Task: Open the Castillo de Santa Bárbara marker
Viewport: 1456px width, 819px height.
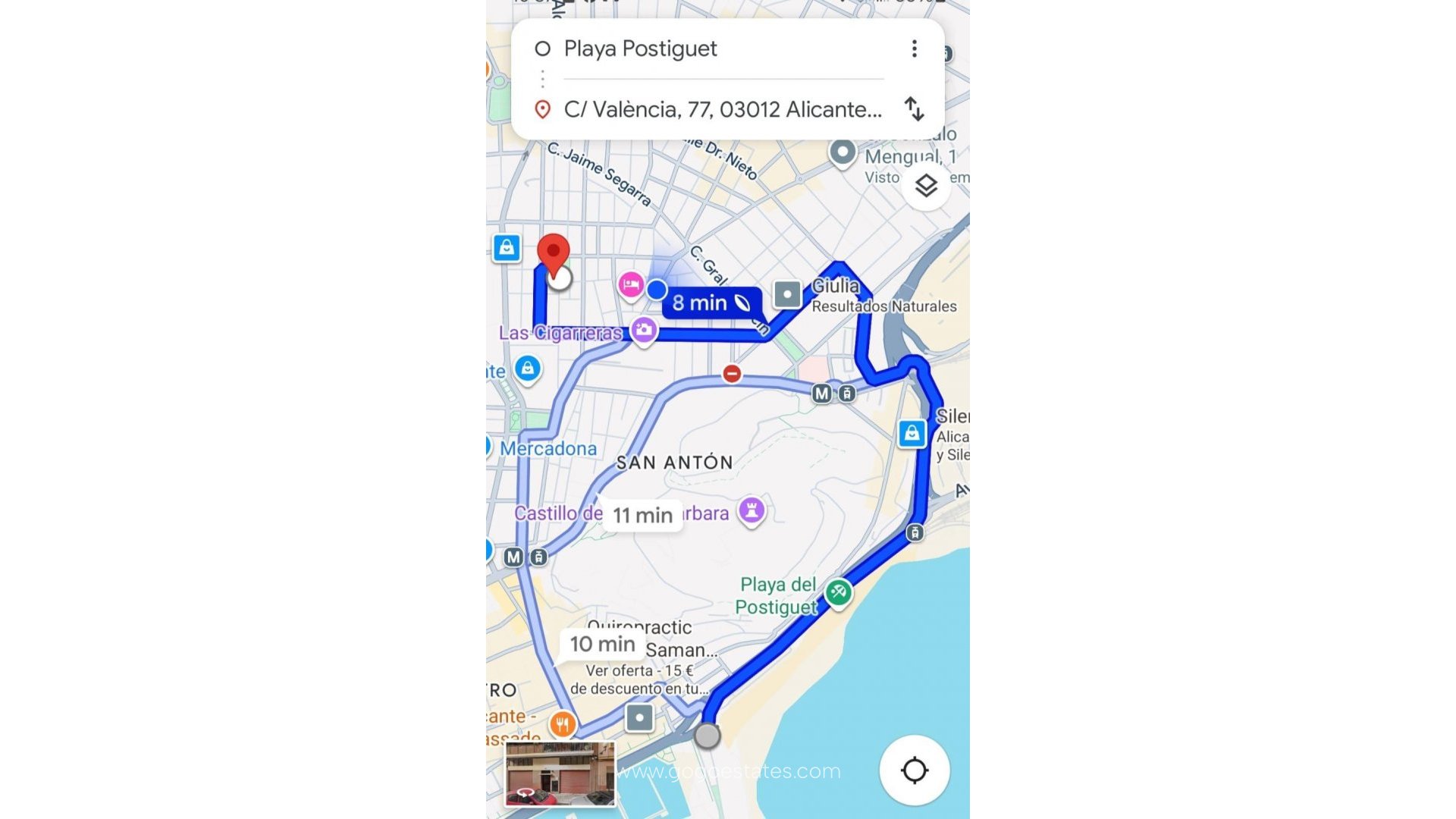Action: (x=752, y=510)
